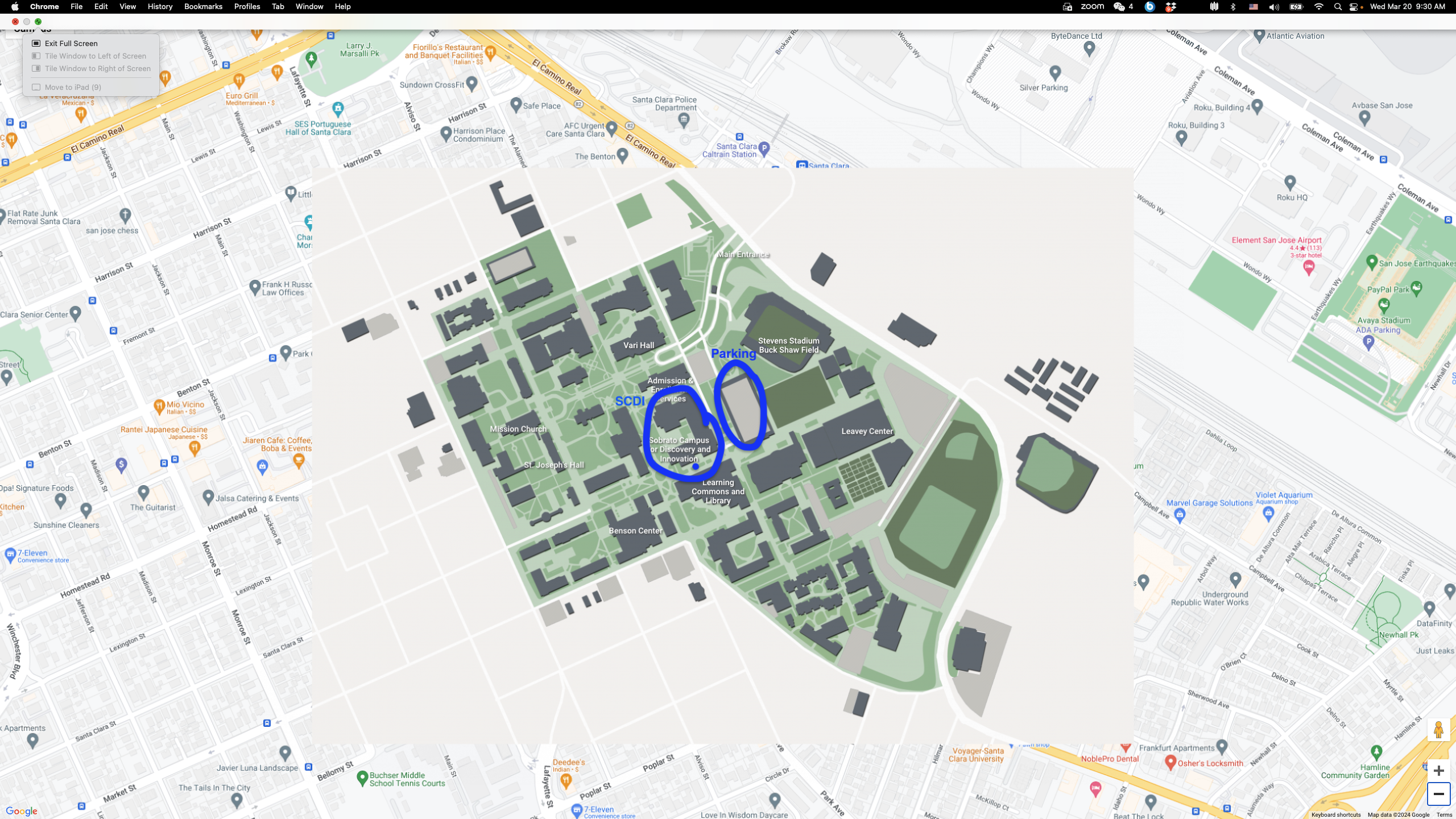1456x819 pixels.
Task: Zoom out of the map
Action: click(1438, 794)
